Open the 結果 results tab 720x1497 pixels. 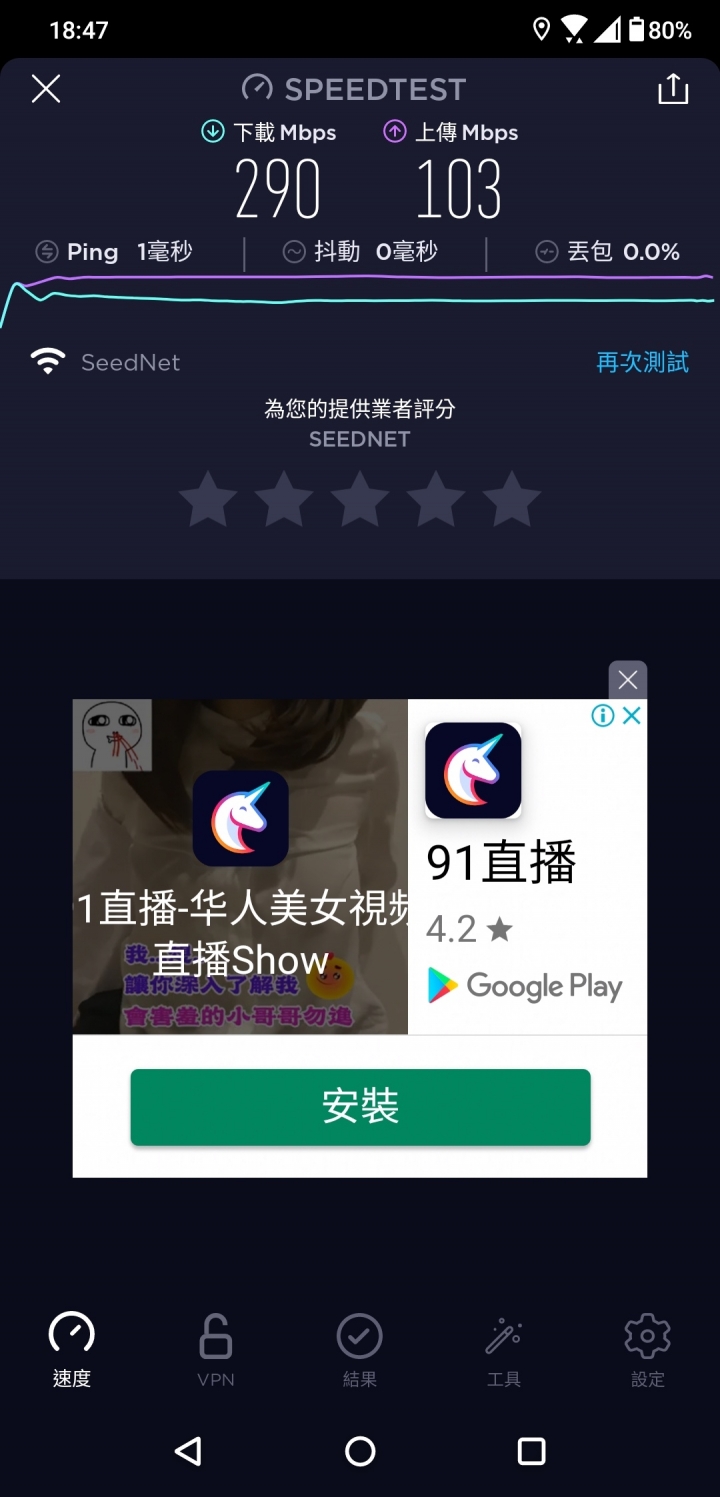tap(360, 1349)
